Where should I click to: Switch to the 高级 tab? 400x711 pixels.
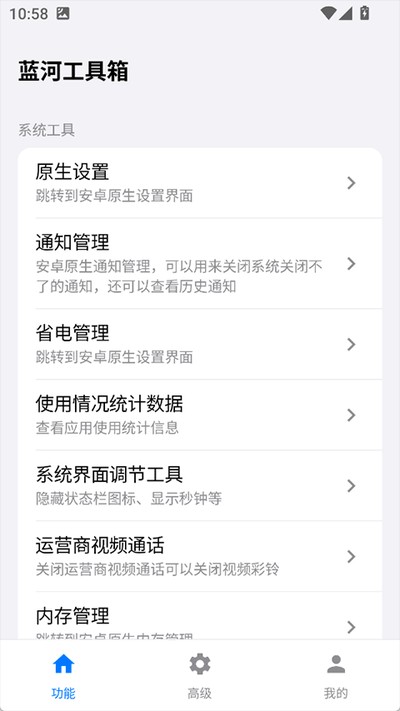pyautogui.click(x=200, y=676)
